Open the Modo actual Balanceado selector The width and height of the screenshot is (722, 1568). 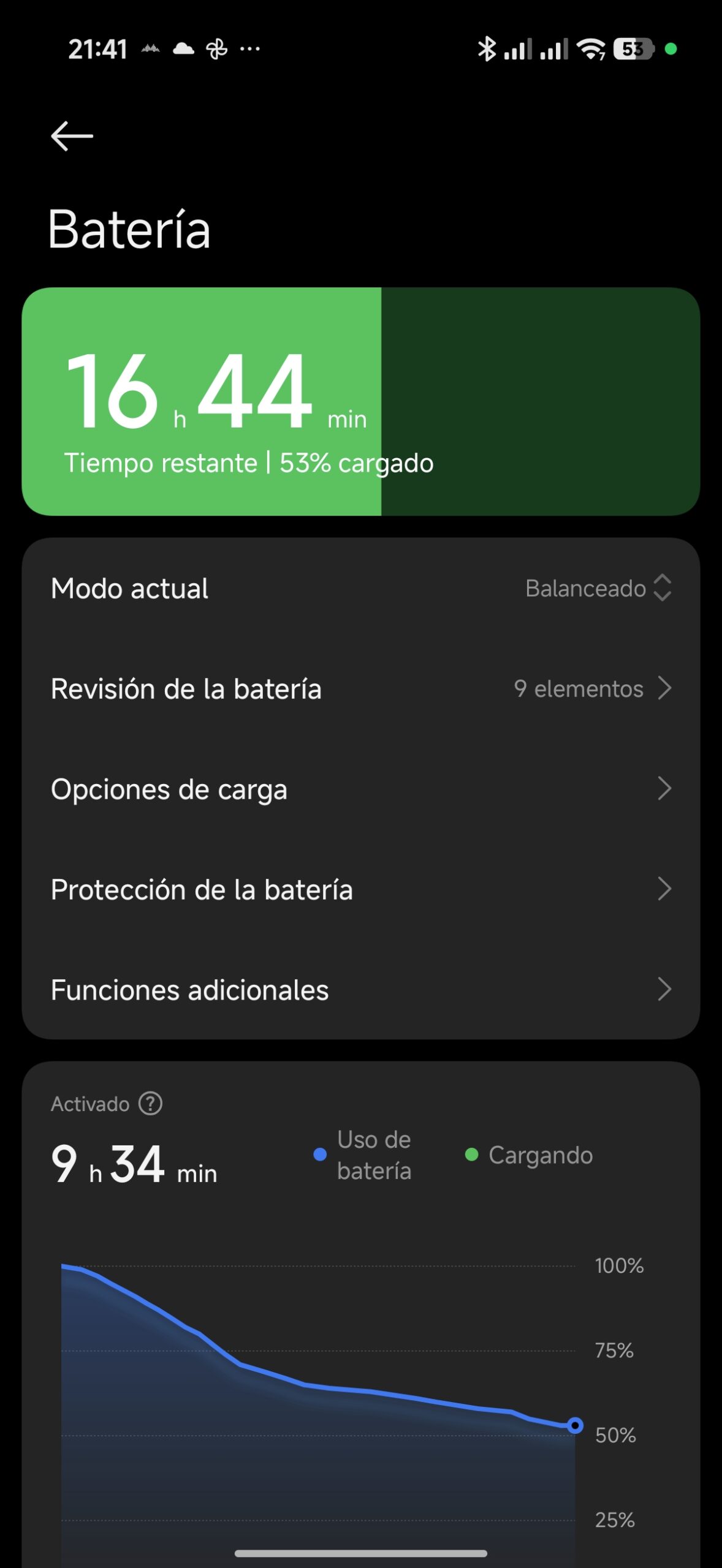pyautogui.click(x=598, y=588)
